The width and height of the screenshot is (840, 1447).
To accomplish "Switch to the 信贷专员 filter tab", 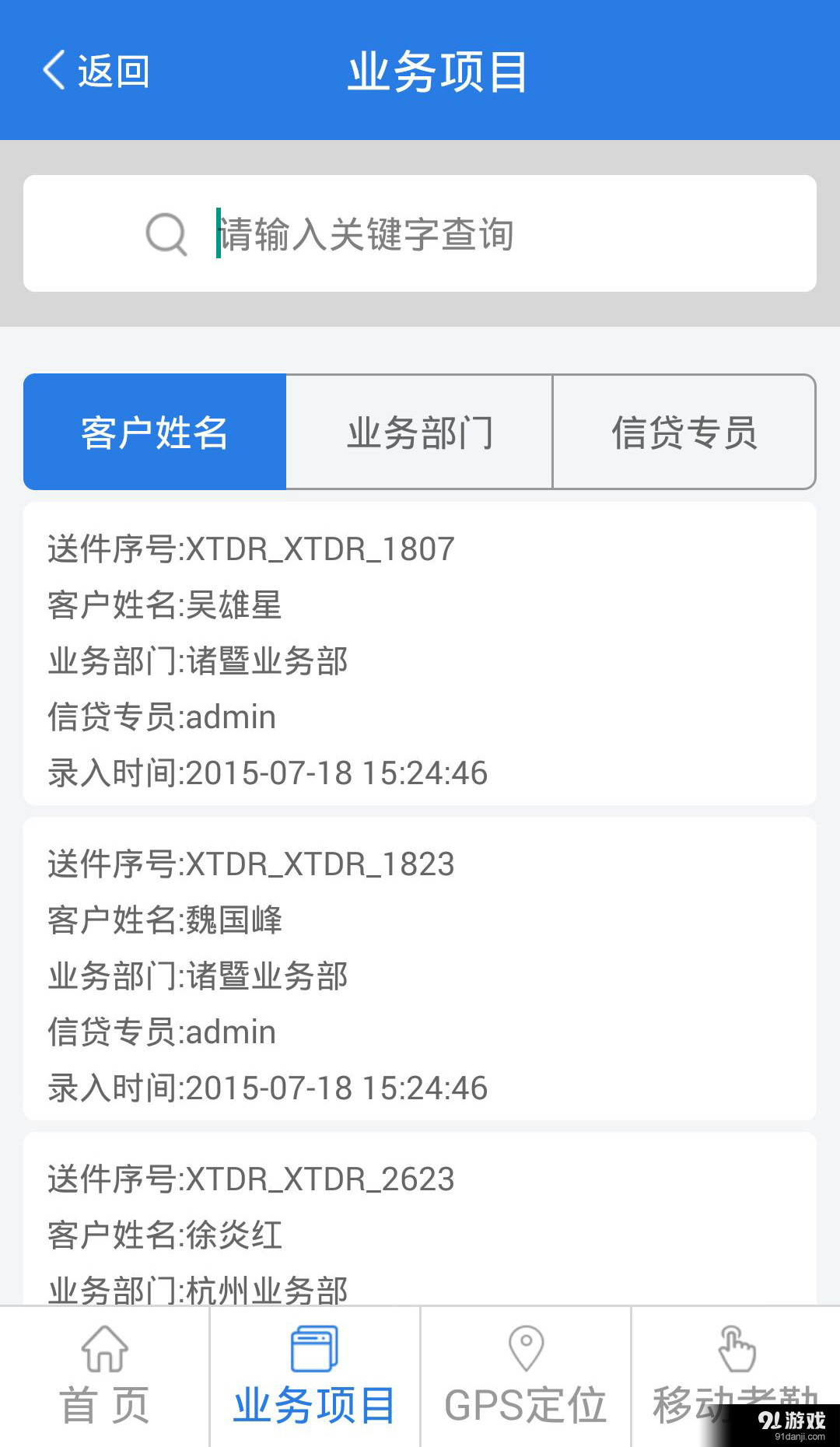I will tap(684, 433).
